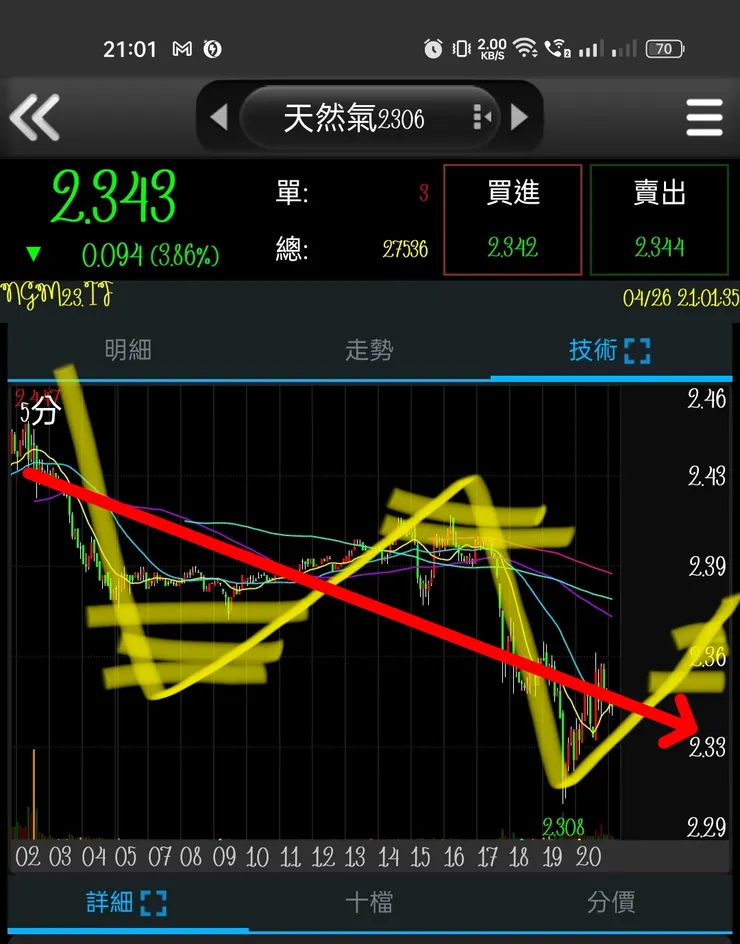Show the 分價 price distribution tab
This screenshot has width=740, height=944.
(610, 902)
